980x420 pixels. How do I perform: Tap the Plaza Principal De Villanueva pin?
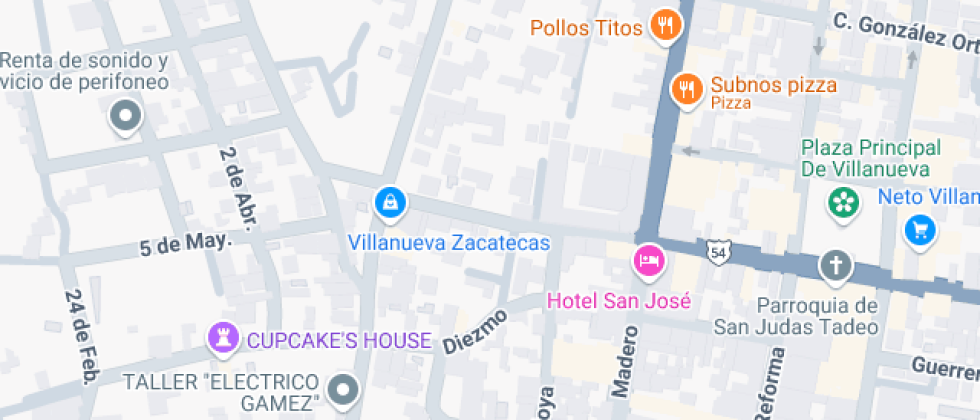point(844,204)
